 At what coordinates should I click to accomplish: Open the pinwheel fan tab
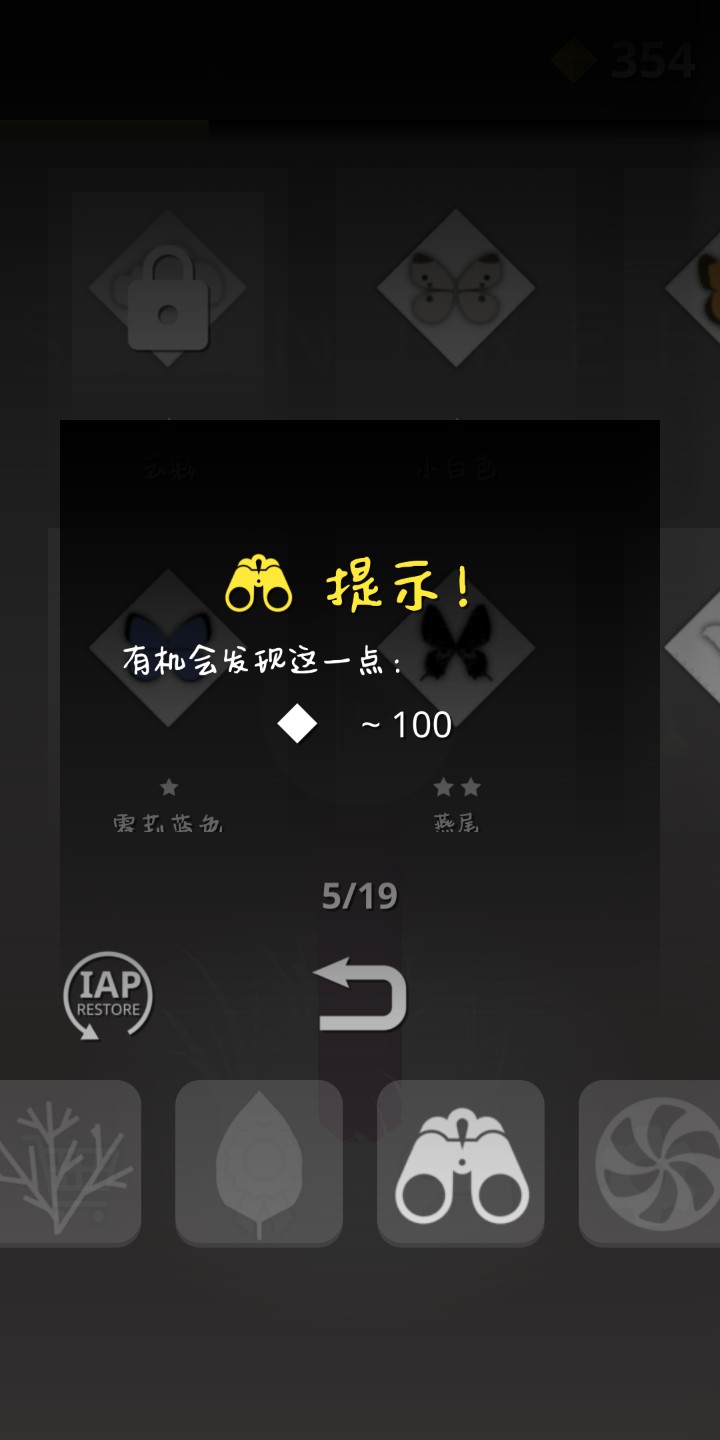tap(652, 1163)
